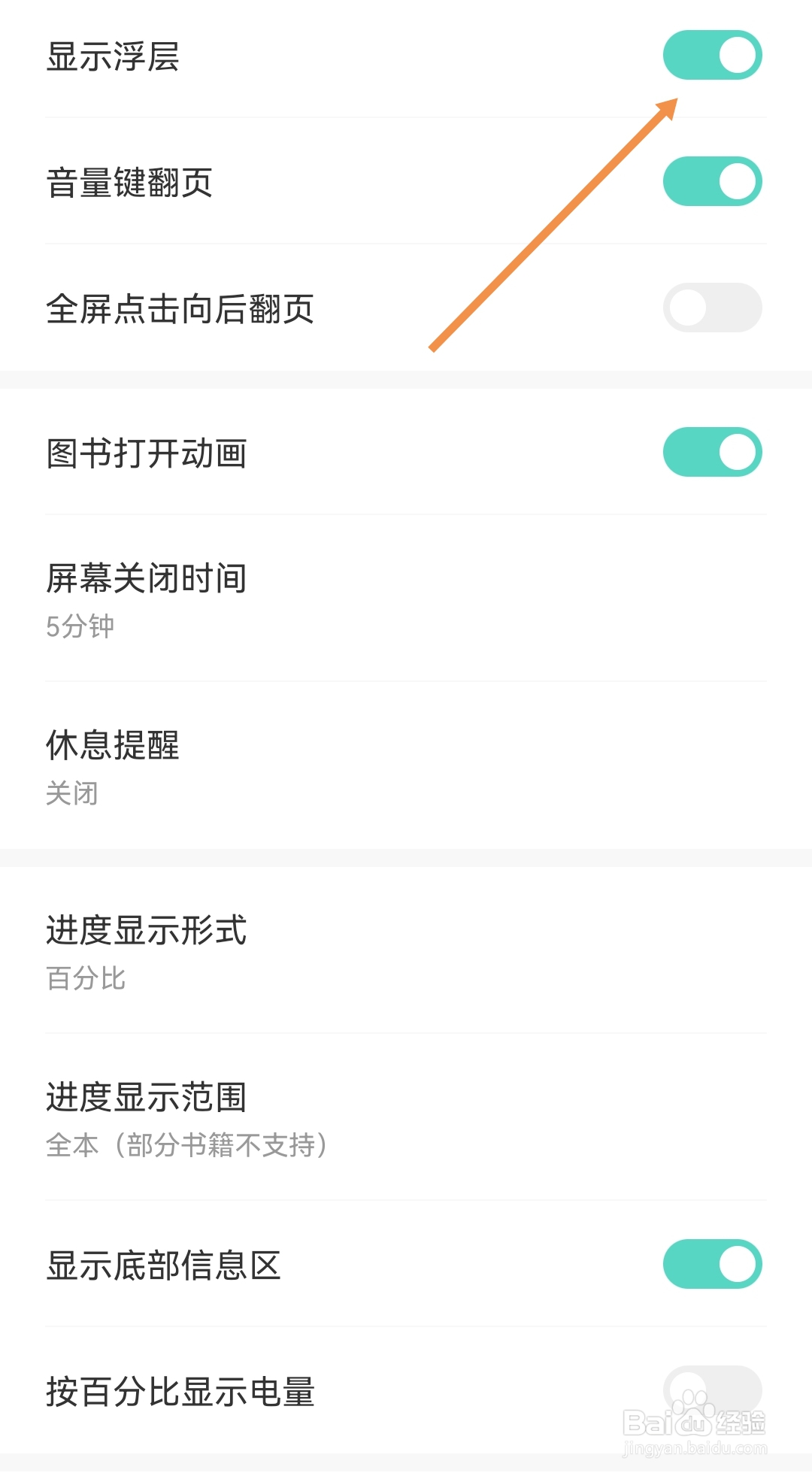Open 休息提醒 setting

406,765
